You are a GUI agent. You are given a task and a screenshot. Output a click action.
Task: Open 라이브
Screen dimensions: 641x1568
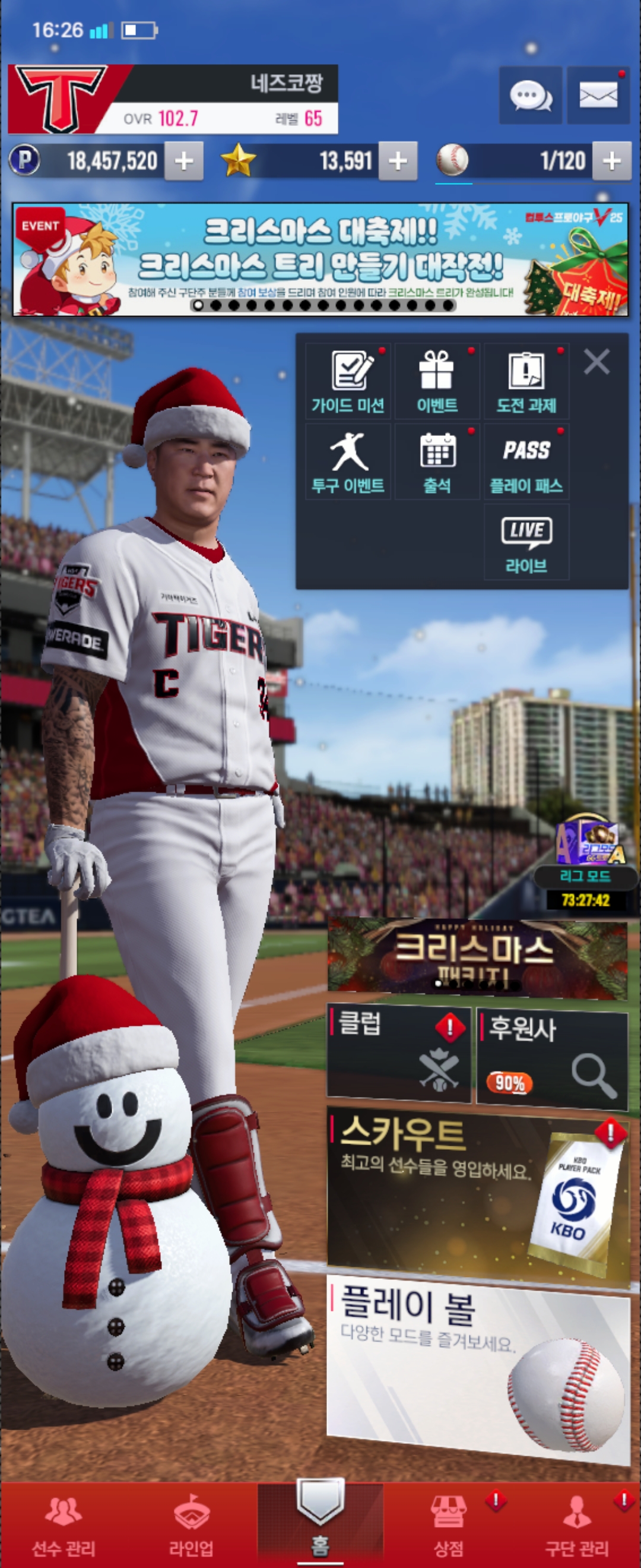pyautogui.click(x=526, y=542)
